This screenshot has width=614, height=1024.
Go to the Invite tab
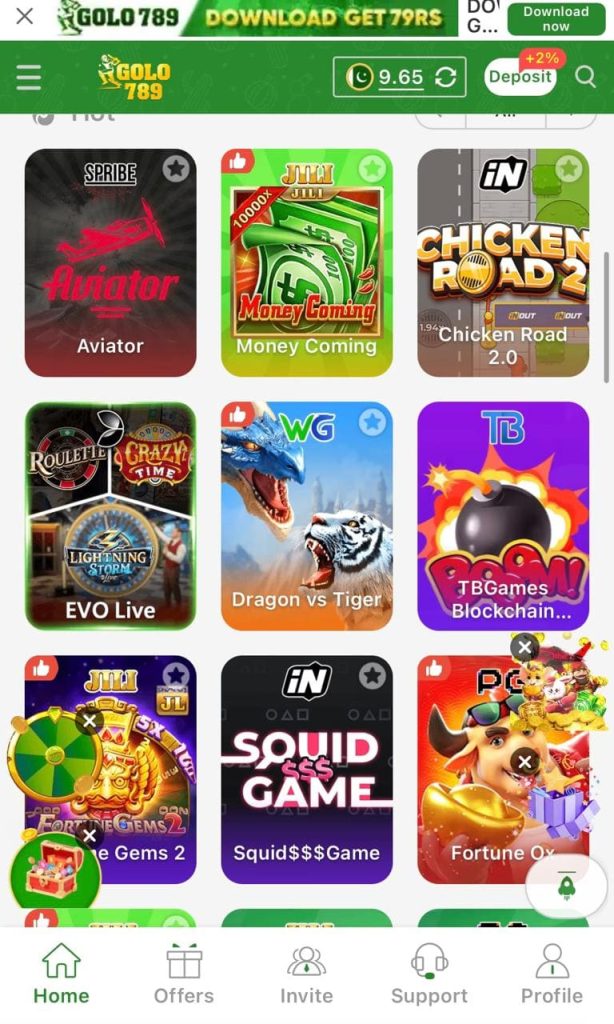coord(306,975)
